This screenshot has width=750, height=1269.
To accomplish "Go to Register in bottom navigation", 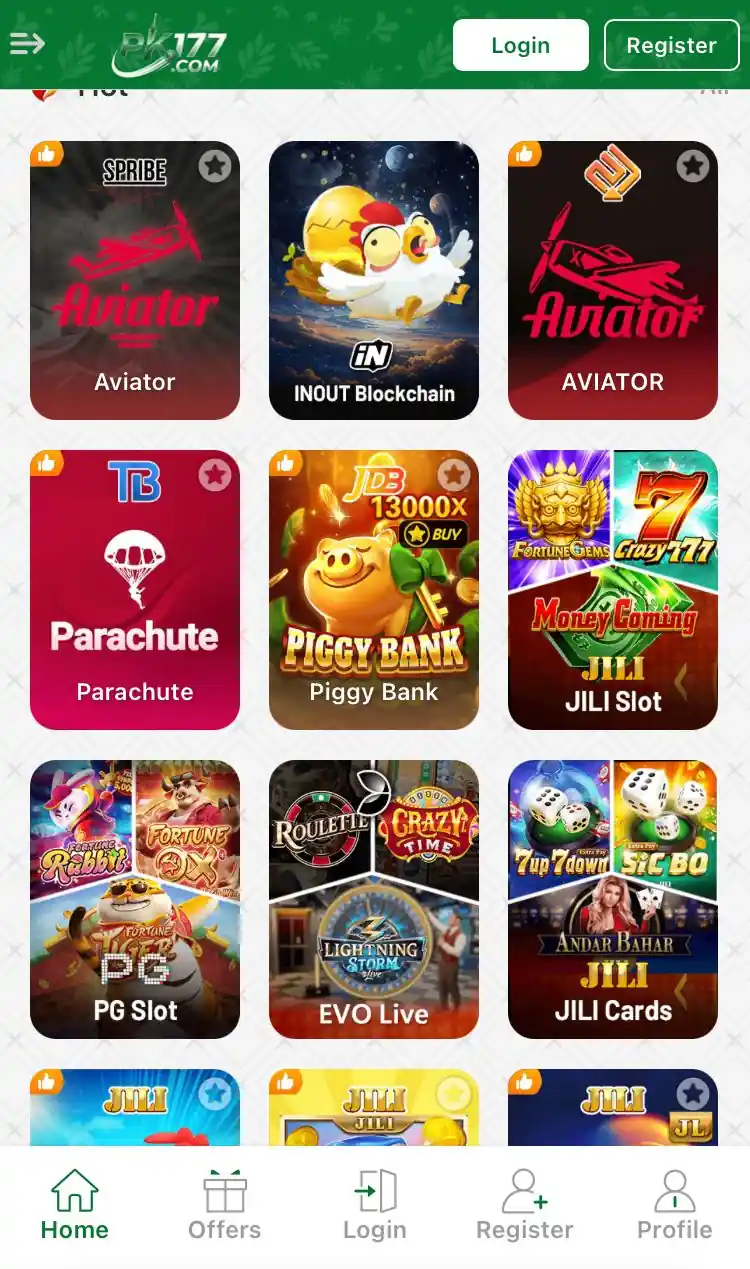I will coord(525,1206).
